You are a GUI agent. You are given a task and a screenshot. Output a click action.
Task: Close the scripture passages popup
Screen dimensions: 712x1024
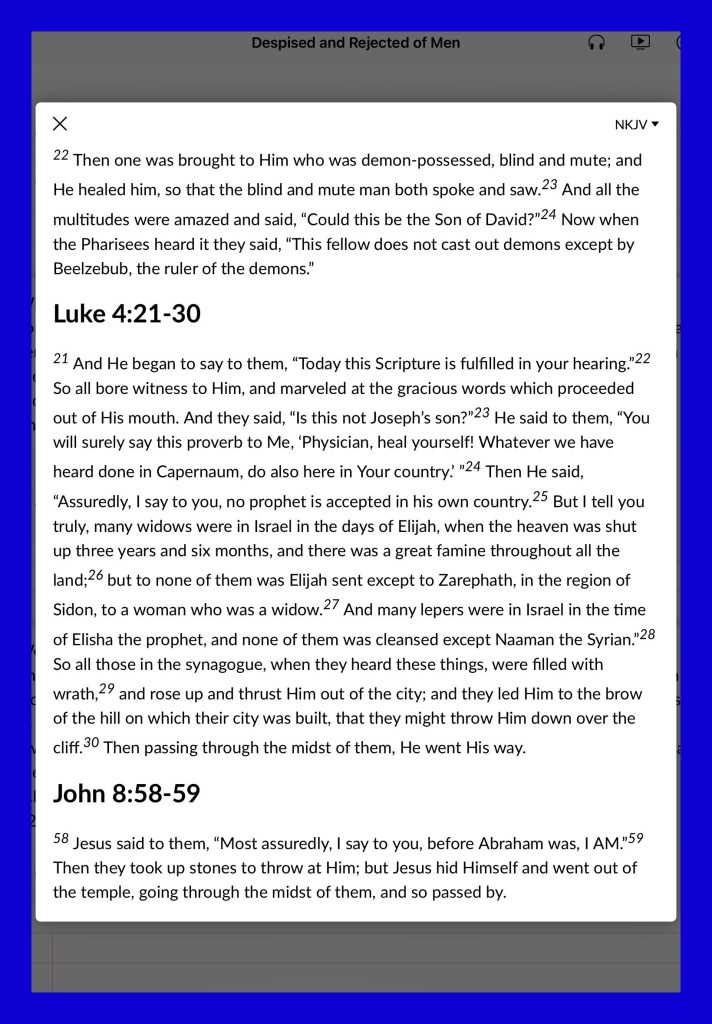(x=59, y=123)
